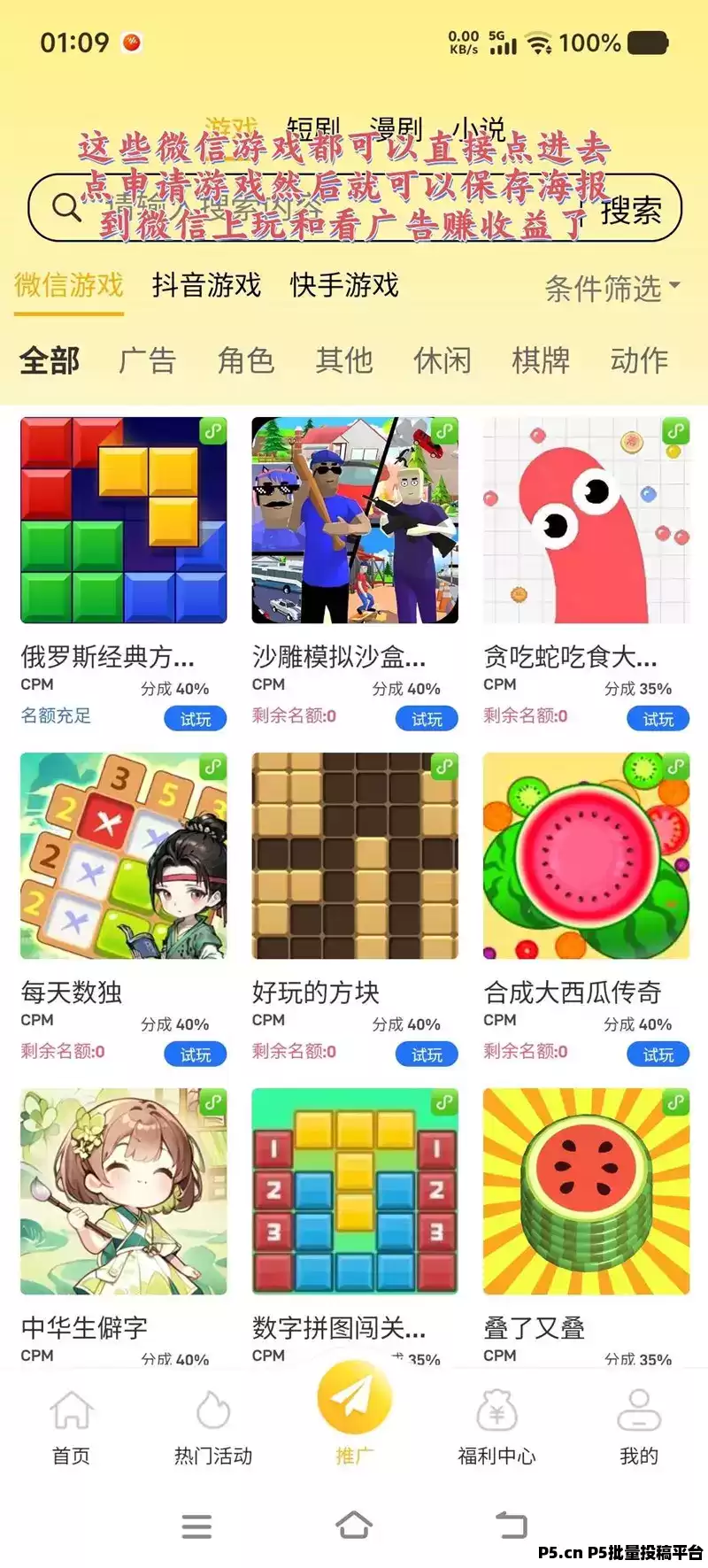Screen dimensions: 708x1568
Task: Tap 试玩 for 沙雕模拟沙盒
Action: [x=427, y=719]
